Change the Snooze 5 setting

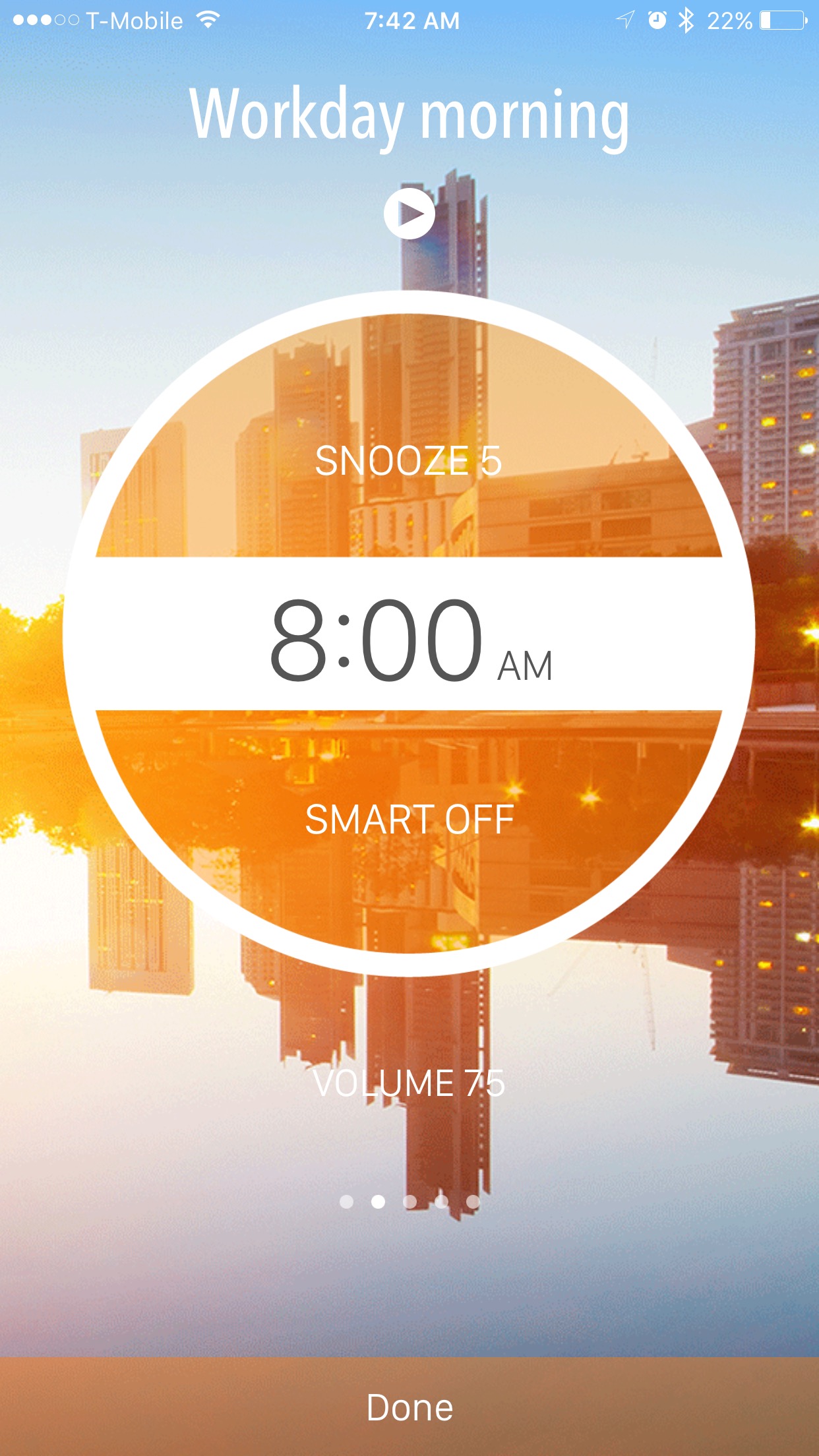[x=409, y=460]
